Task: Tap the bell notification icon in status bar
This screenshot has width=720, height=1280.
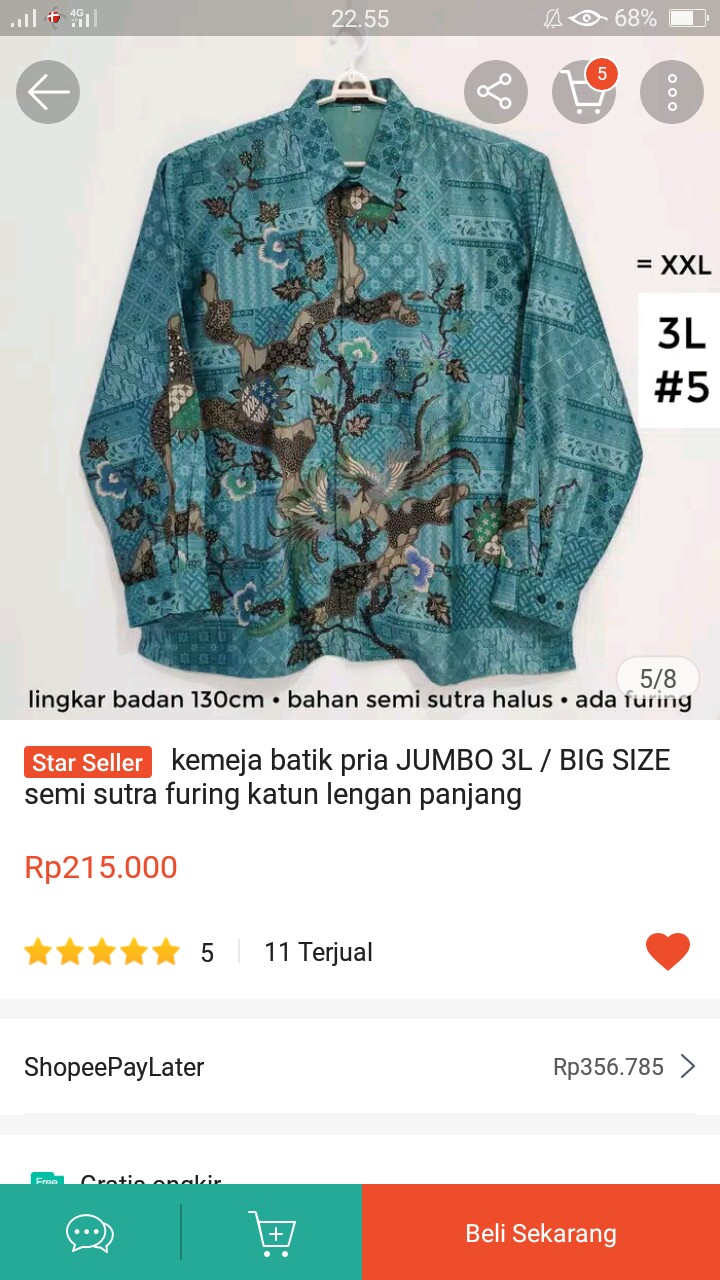Action: click(553, 17)
